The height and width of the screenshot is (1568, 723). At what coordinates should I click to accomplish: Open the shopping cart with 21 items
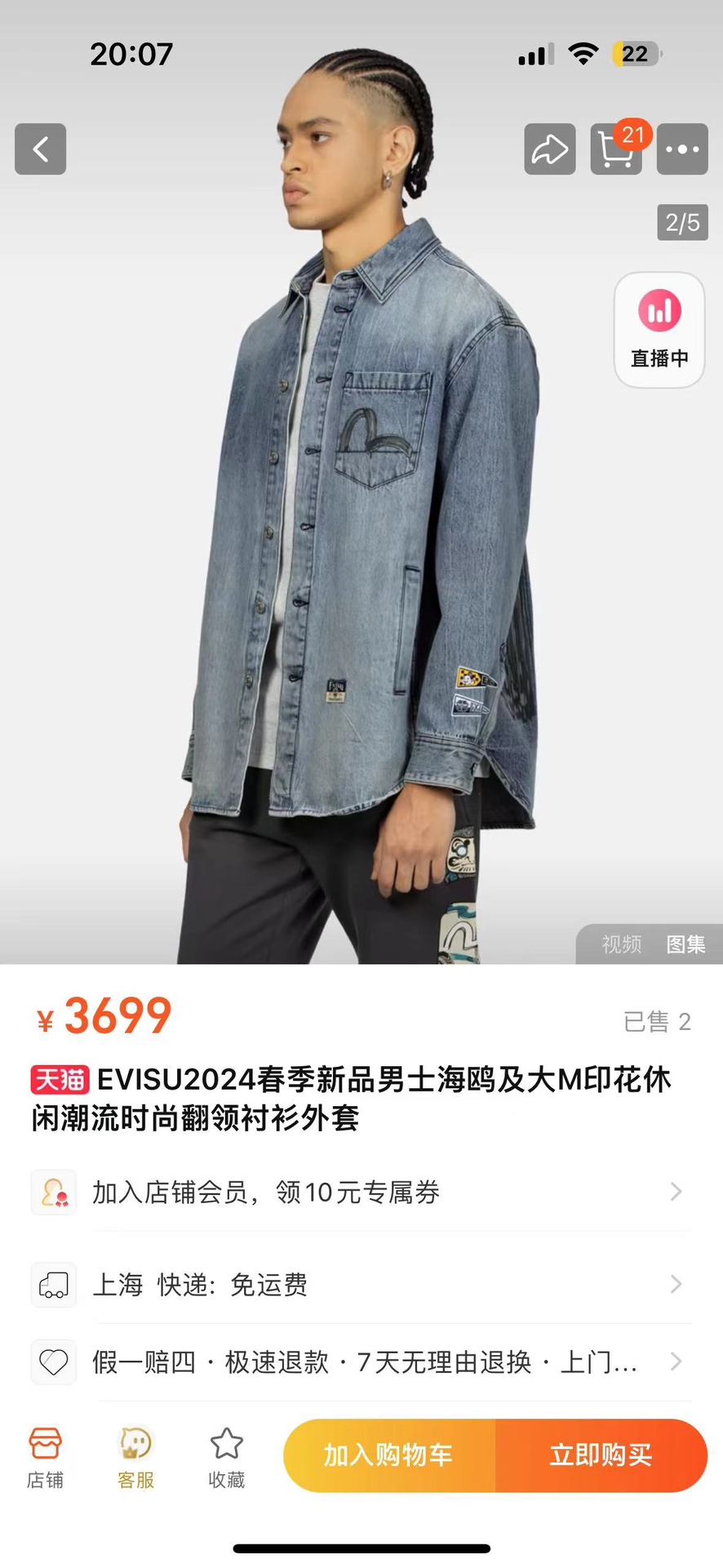[x=616, y=149]
